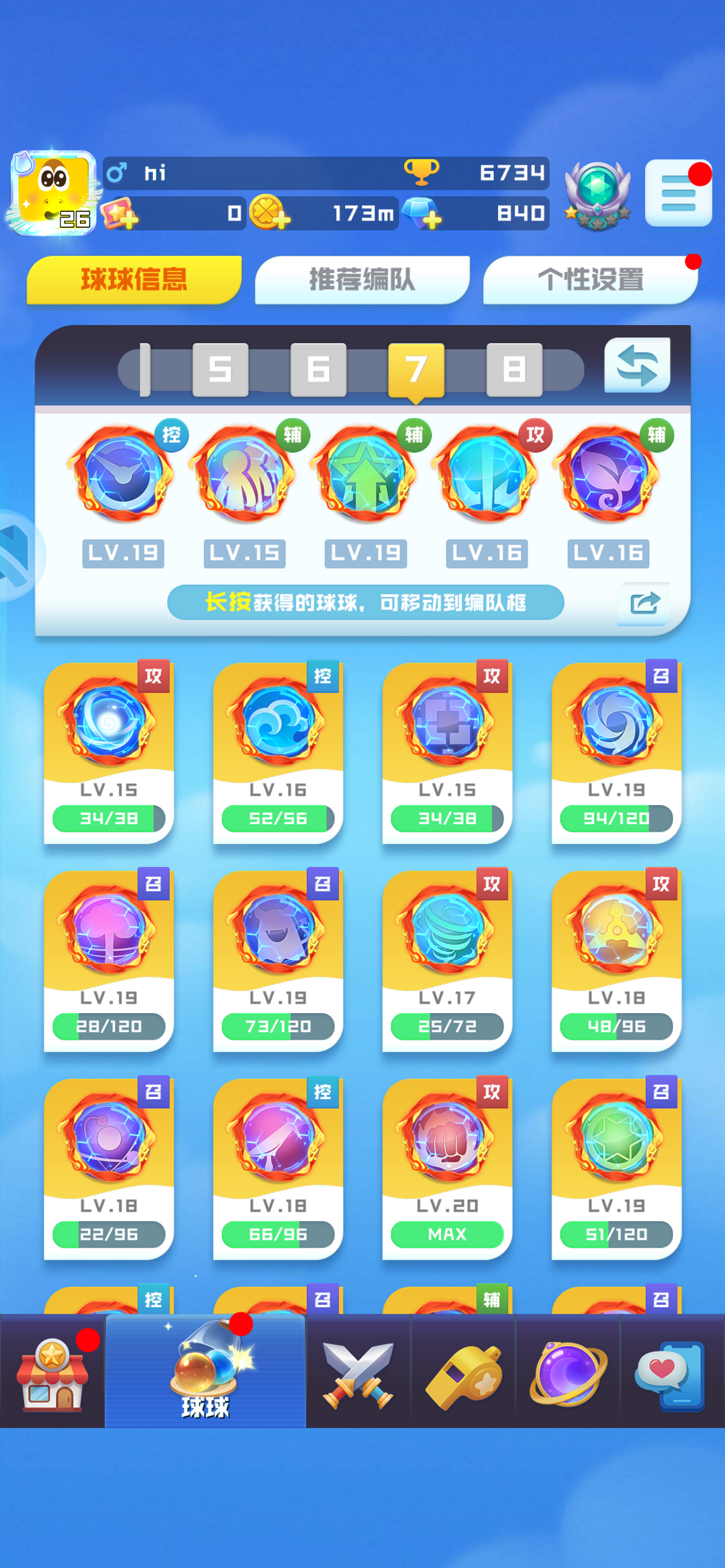Screen dimensions: 725x1568
Task: Open the whistle tab in bottom bar
Action: pos(463,1372)
